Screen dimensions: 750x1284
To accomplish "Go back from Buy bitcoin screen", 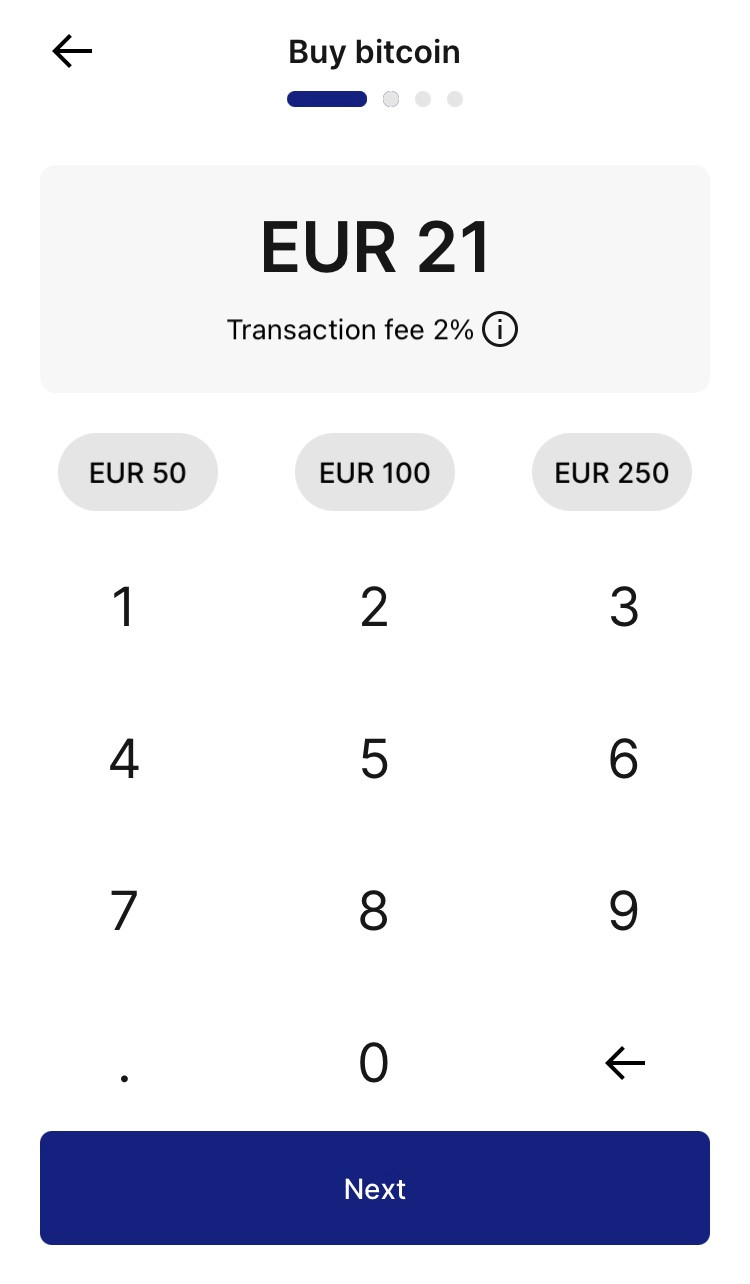I will 72,51.
